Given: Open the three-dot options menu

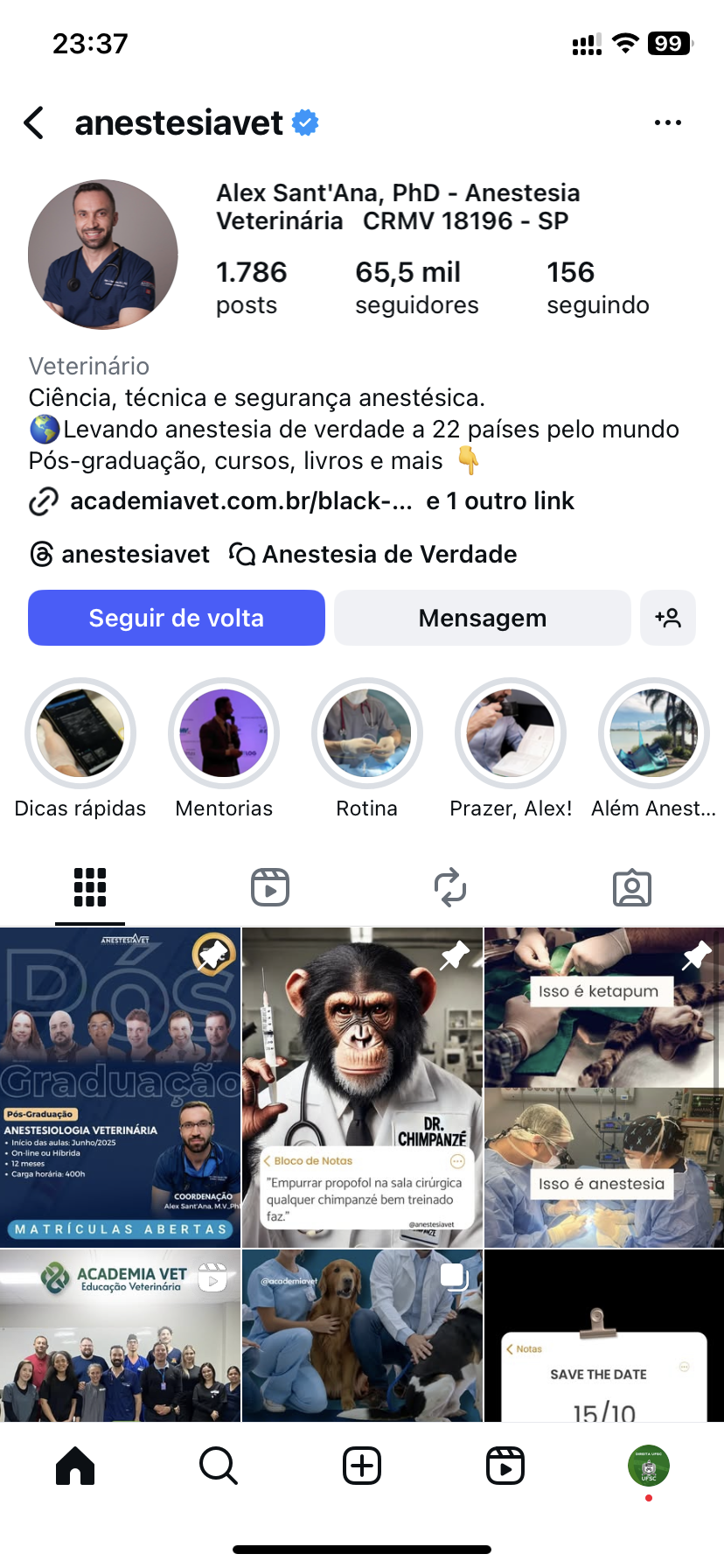Looking at the screenshot, I should pos(667,123).
